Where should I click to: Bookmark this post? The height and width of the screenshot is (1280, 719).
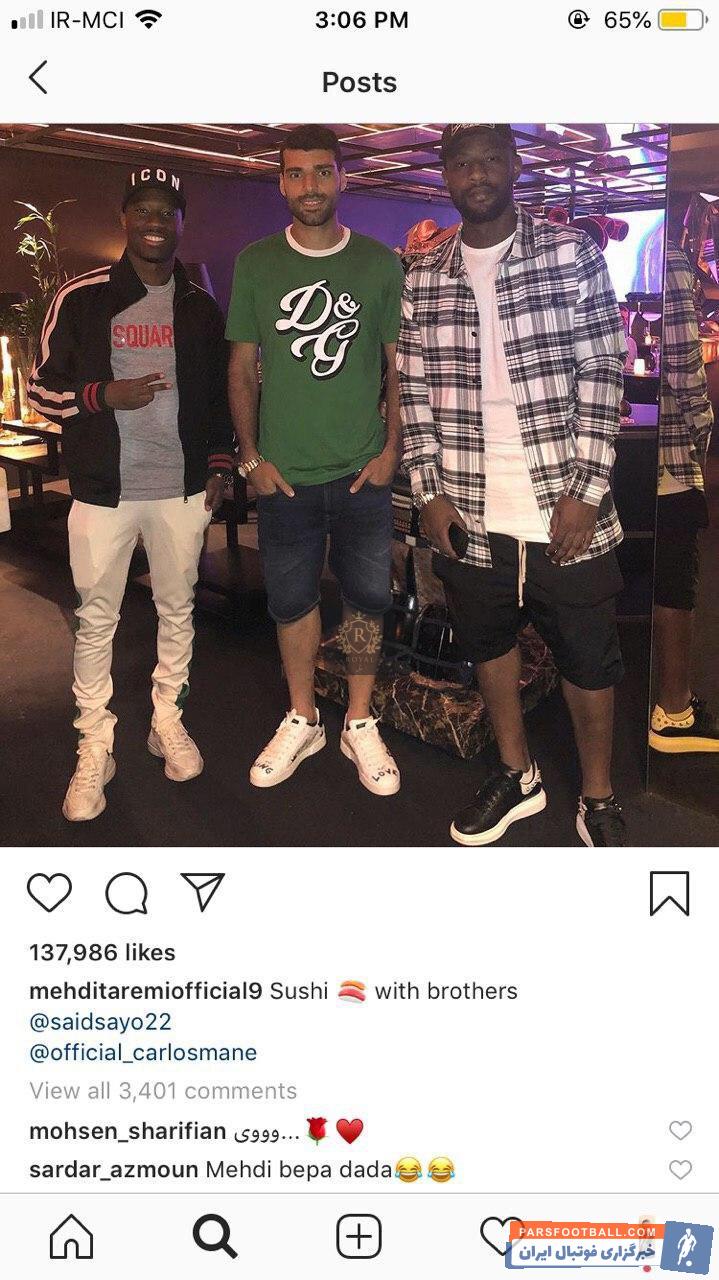click(669, 893)
